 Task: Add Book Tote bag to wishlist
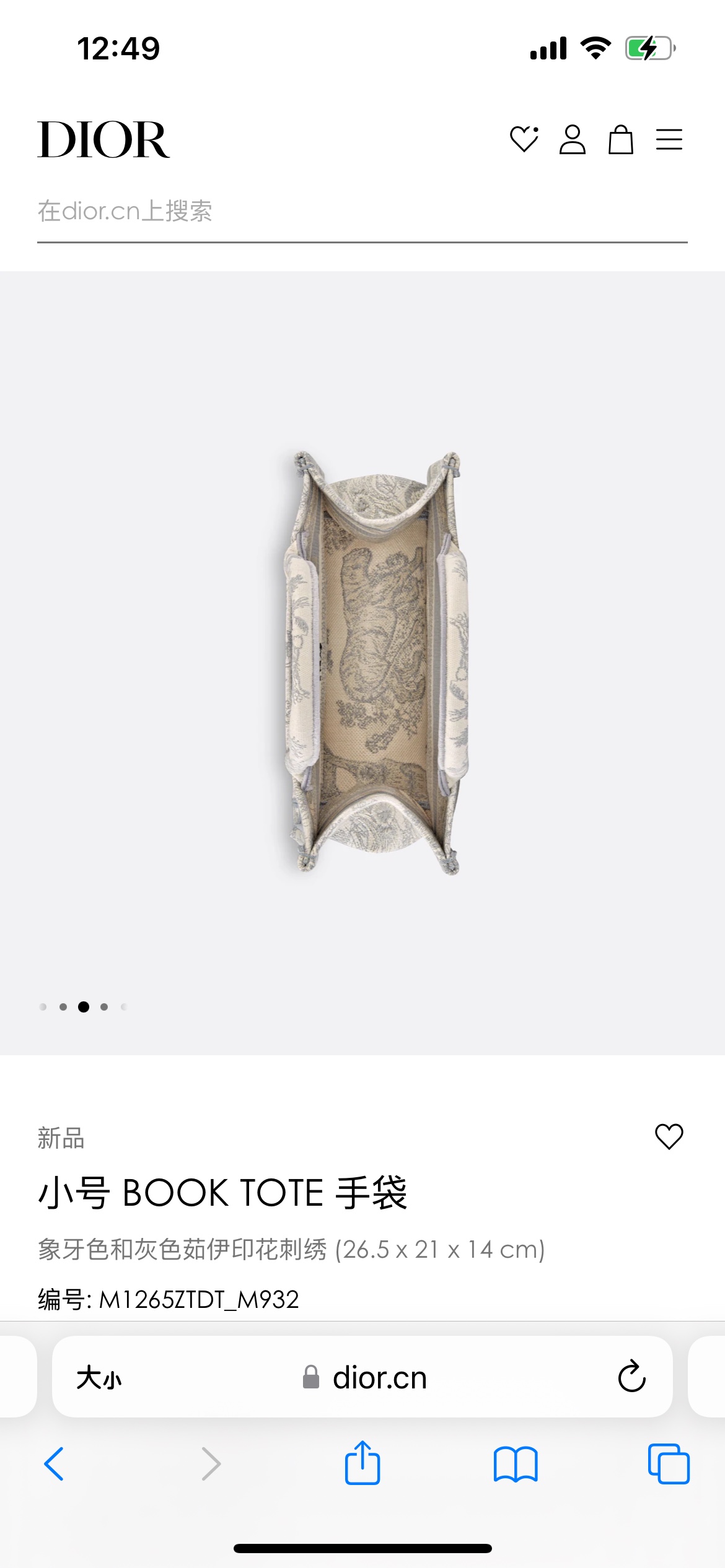click(669, 1136)
